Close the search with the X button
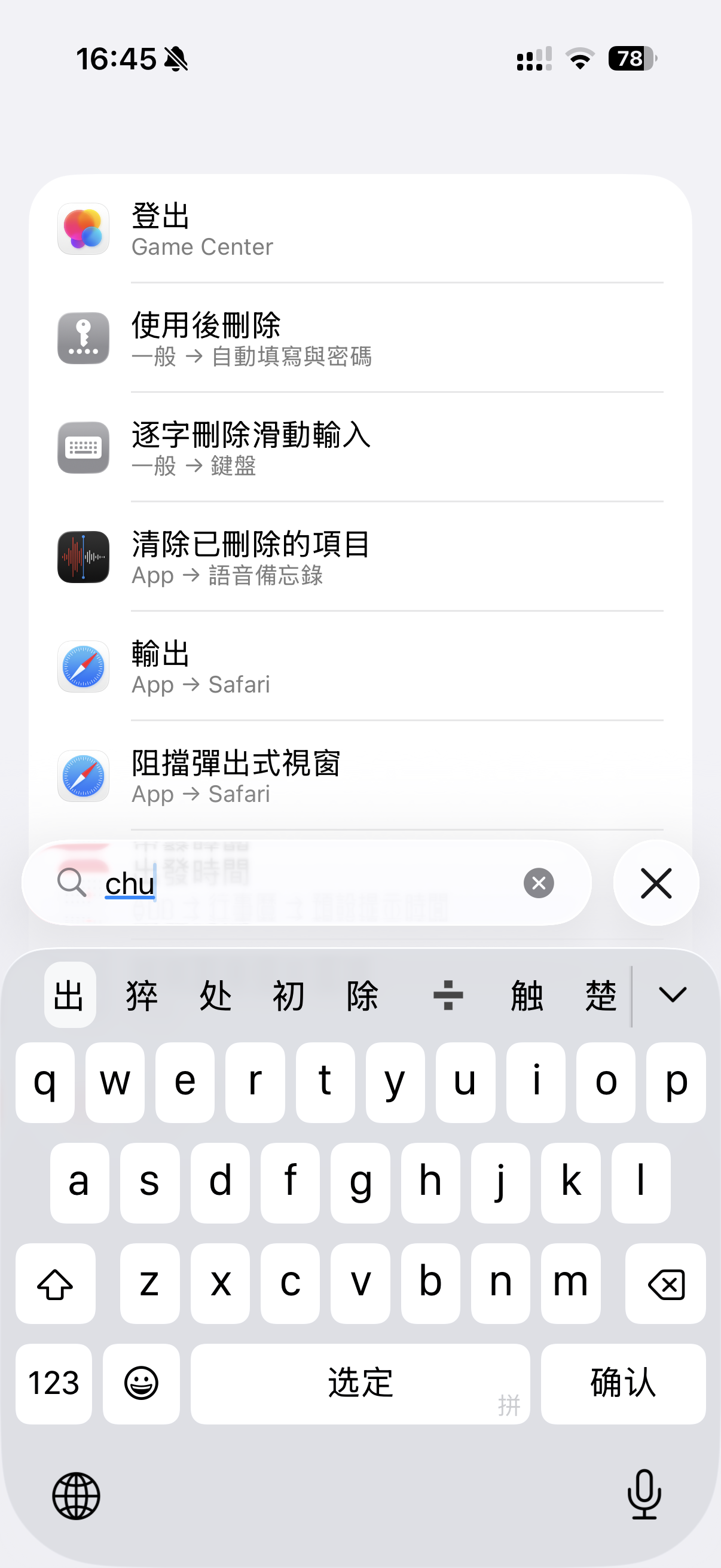This screenshot has width=721, height=1568. tap(655, 883)
